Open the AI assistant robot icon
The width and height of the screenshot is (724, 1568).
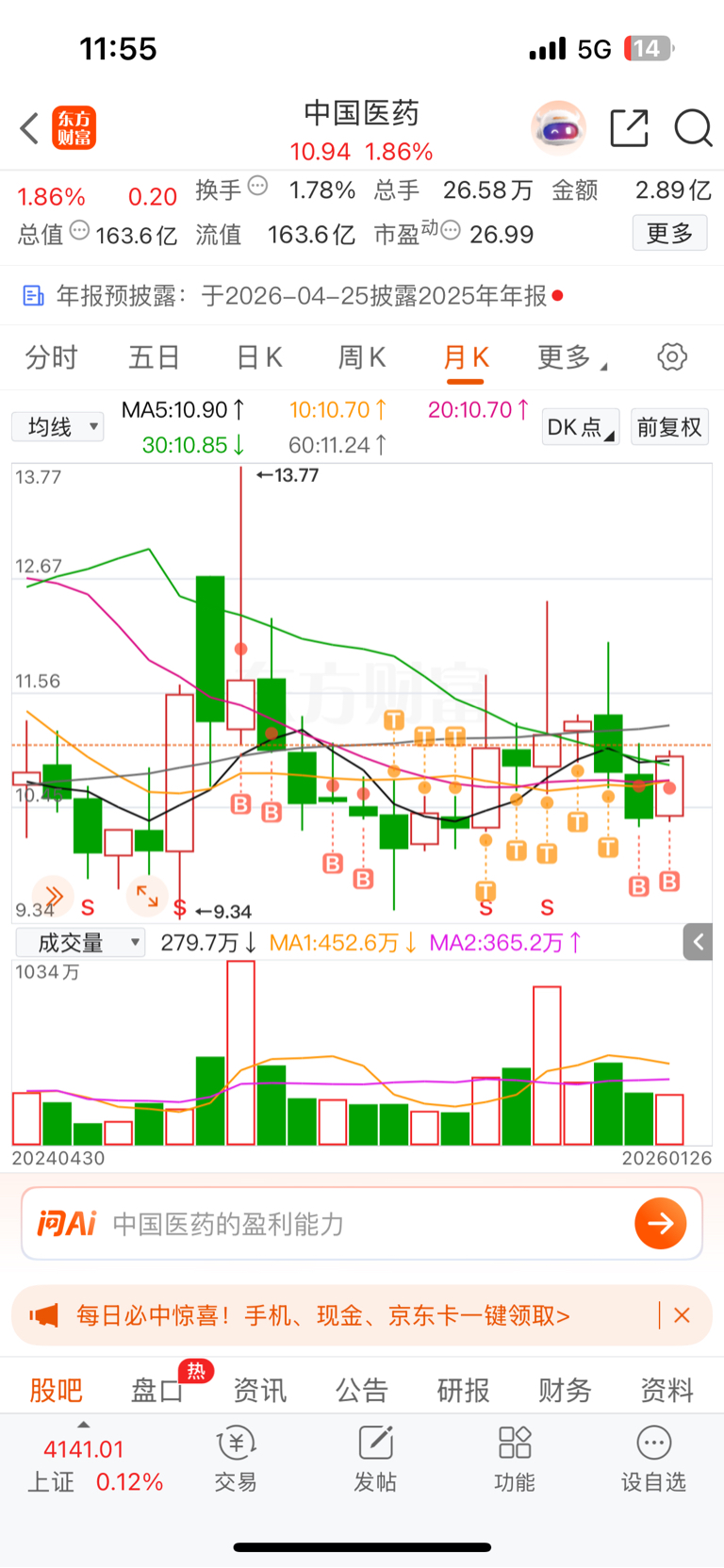click(558, 128)
